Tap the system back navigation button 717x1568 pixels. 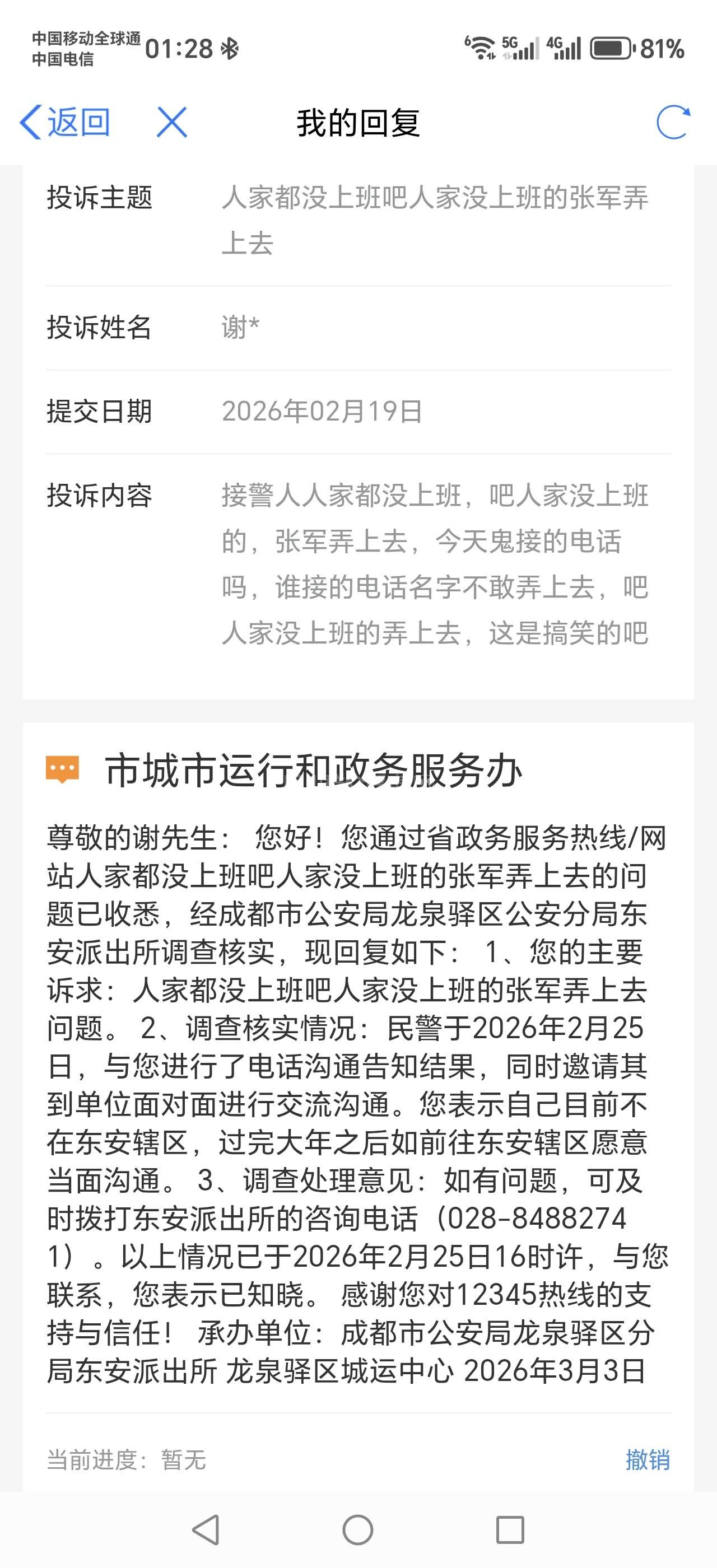pos(206,1530)
